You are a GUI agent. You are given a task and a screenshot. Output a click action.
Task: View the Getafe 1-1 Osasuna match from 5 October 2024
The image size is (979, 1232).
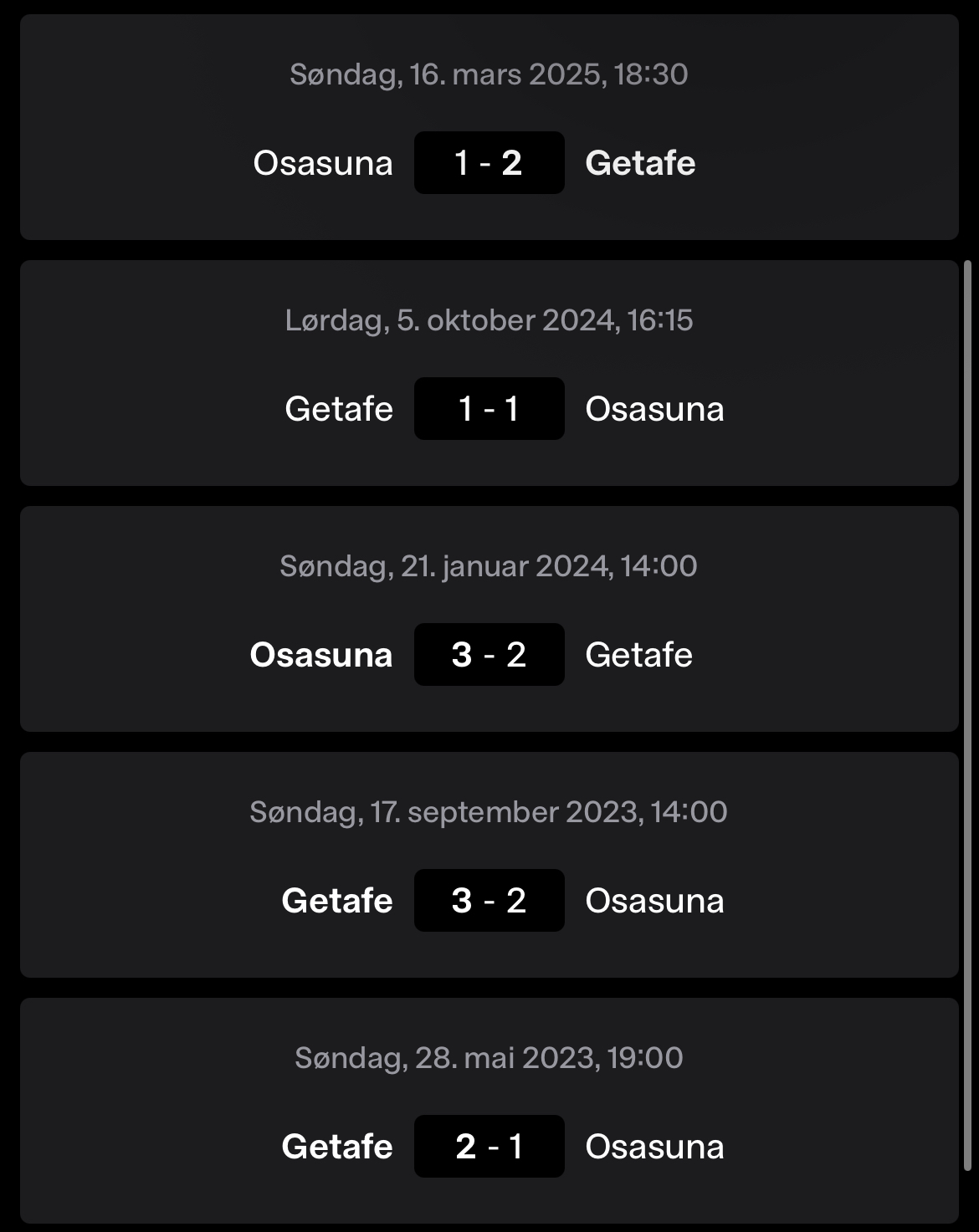coord(489,408)
